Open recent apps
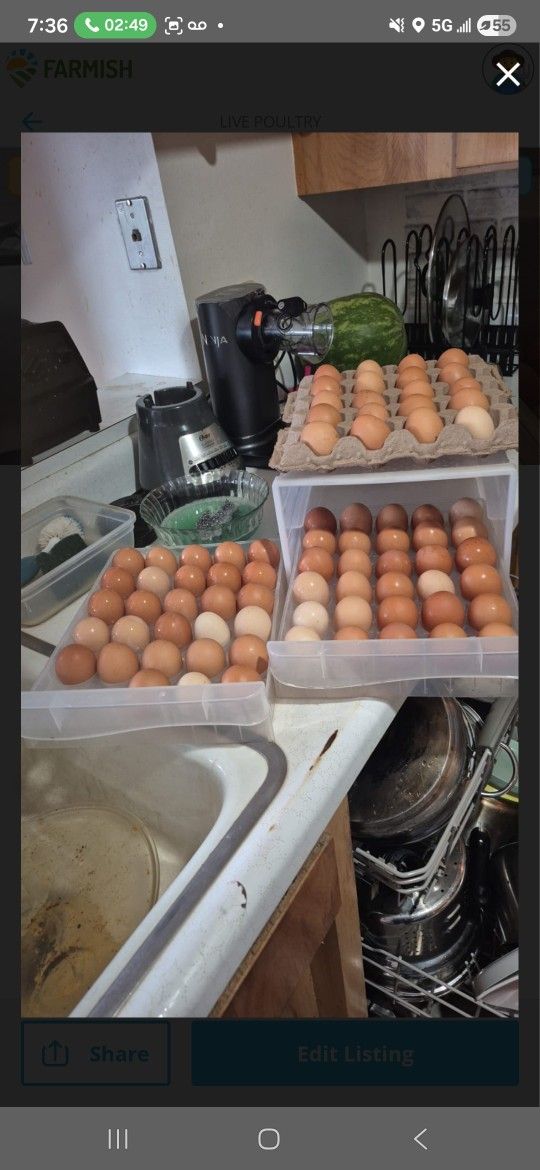This screenshot has width=540, height=1170. point(118,1139)
